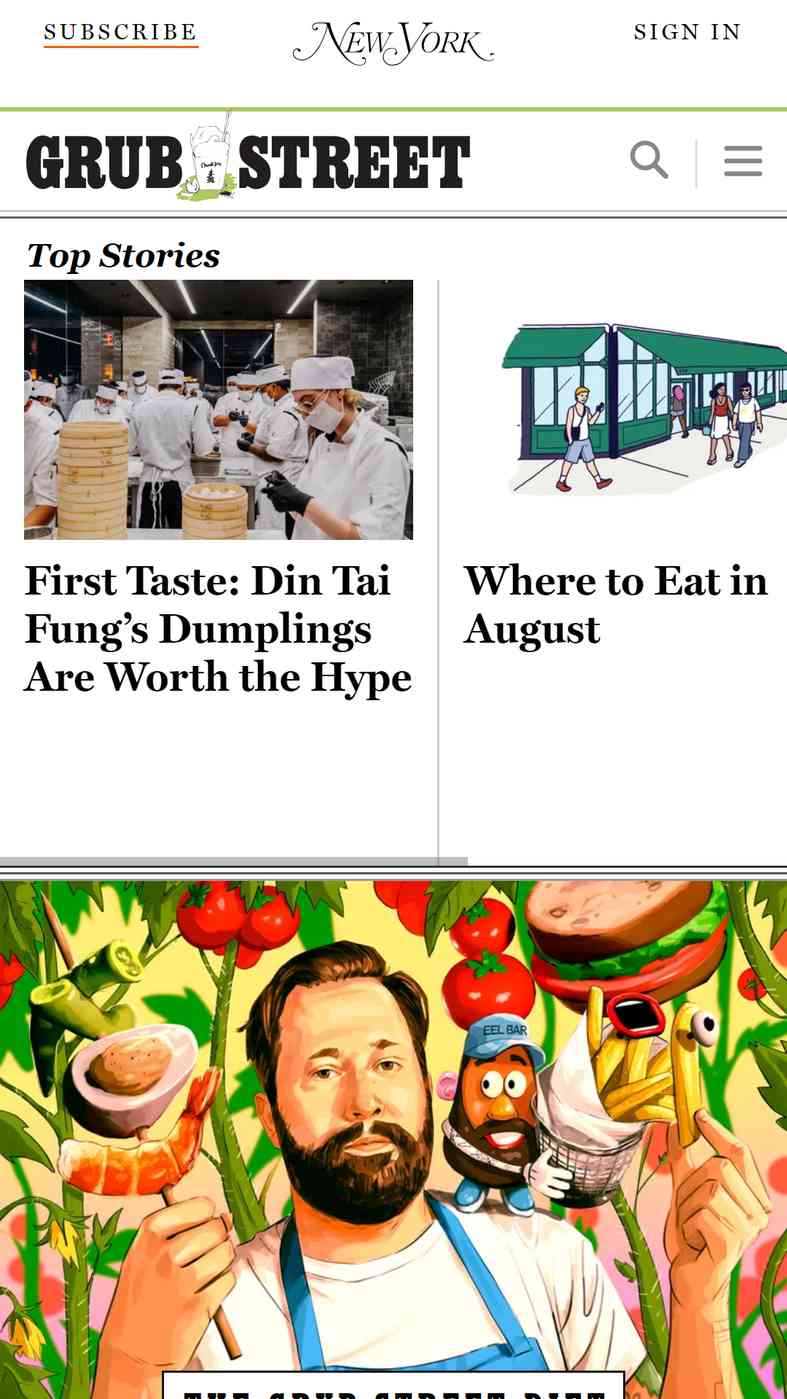787x1399 pixels.
Task: Read First Taste: Din Tai Fung's Dumplings headline
Action: (218, 629)
